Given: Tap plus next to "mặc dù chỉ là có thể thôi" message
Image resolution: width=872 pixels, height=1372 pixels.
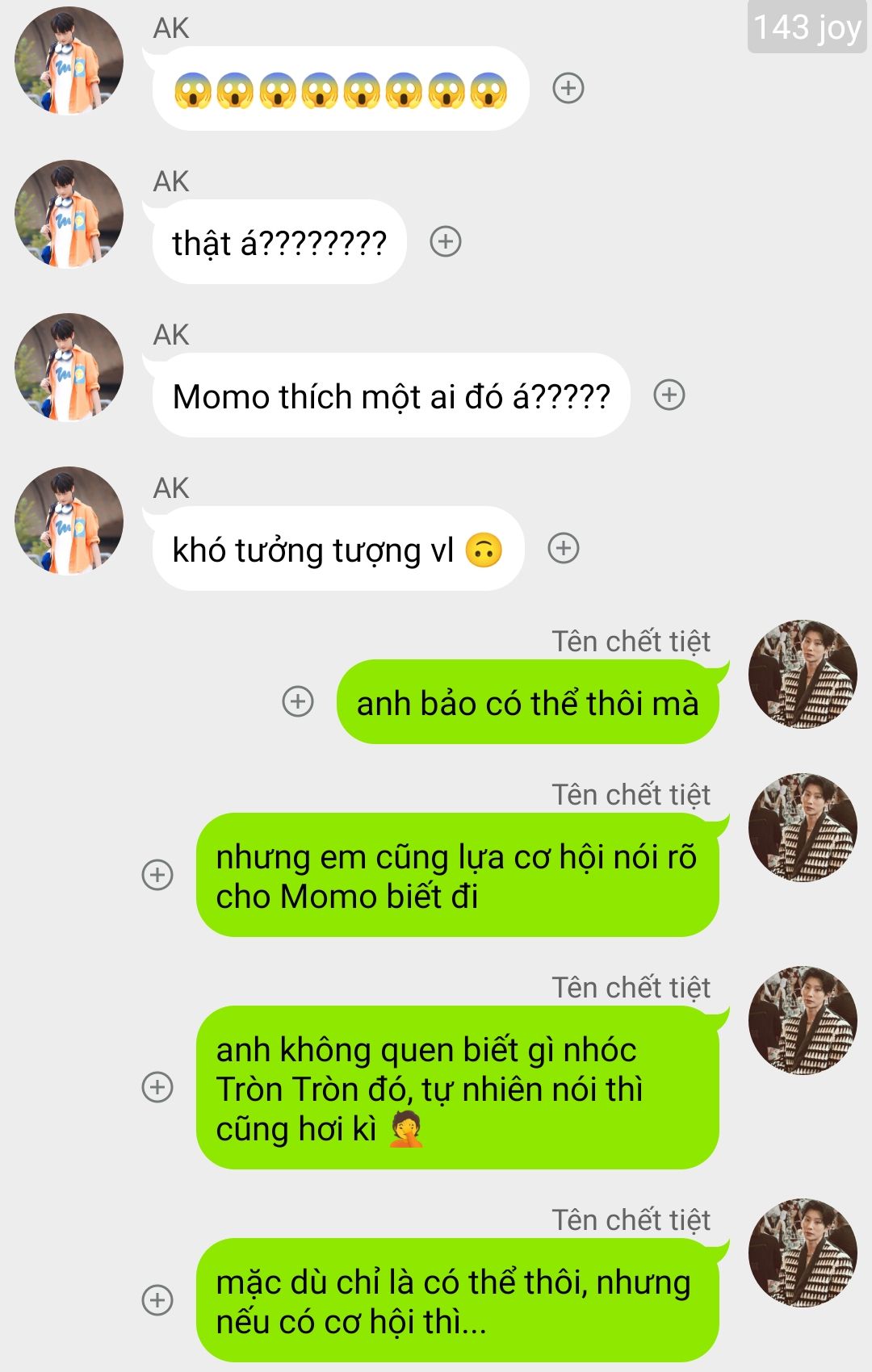Looking at the screenshot, I should click(157, 1300).
